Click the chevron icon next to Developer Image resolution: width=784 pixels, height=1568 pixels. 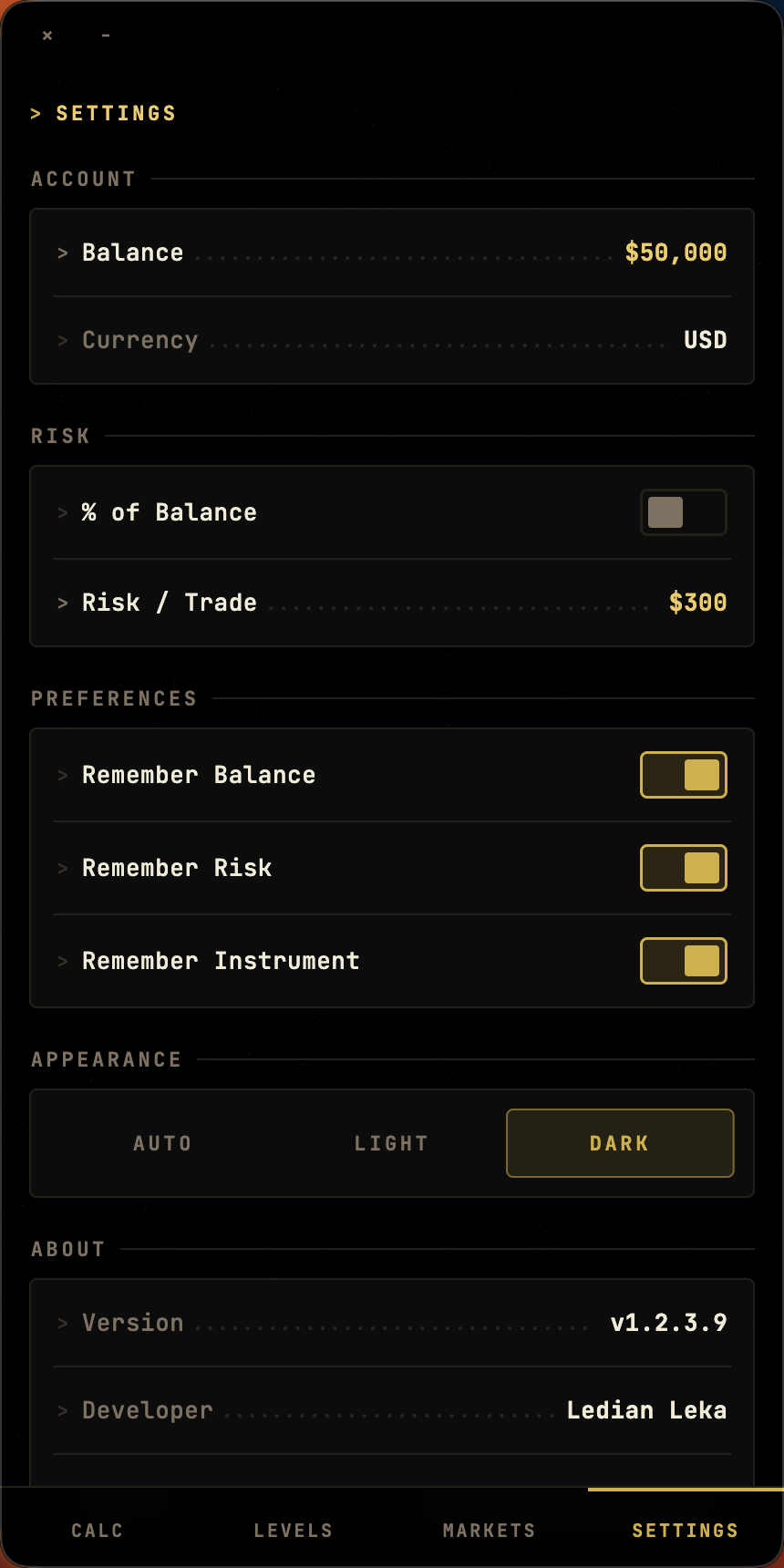pos(61,1410)
